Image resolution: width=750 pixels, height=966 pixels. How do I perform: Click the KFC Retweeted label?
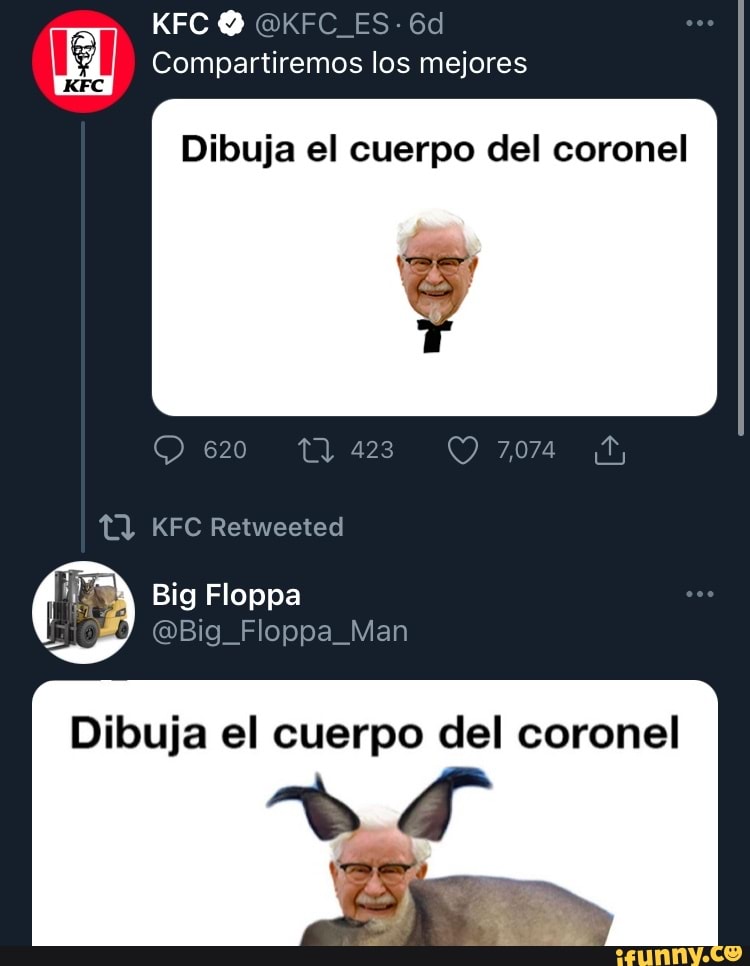(x=247, y=527)
